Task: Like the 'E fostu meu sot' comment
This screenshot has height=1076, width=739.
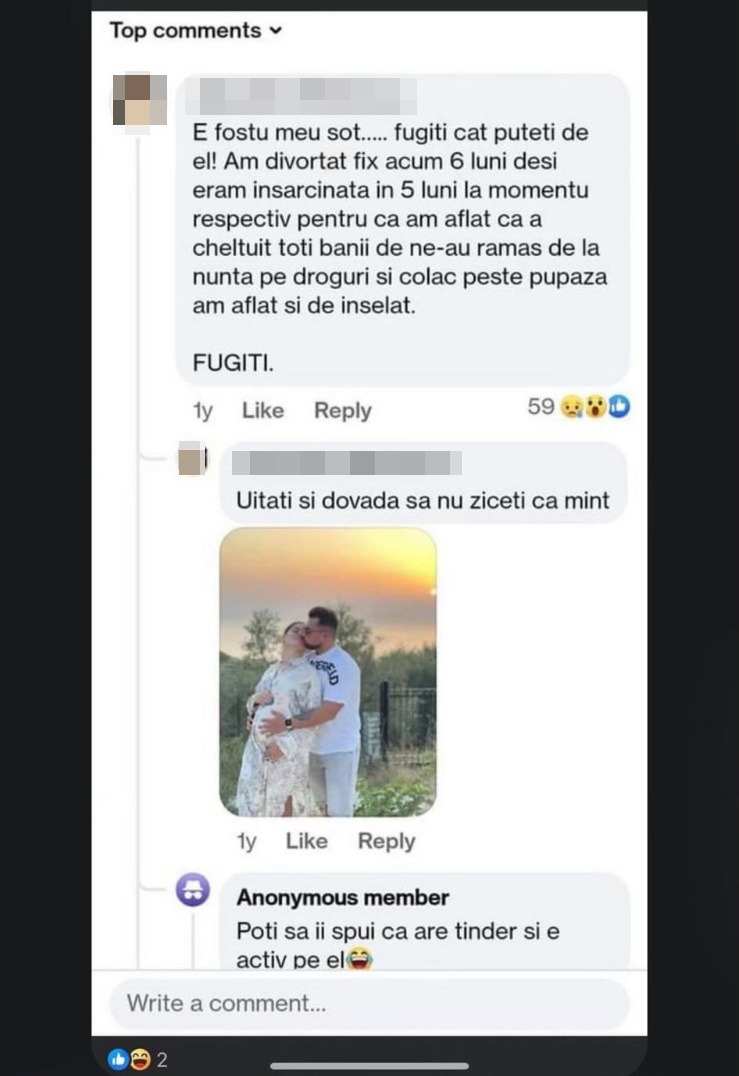Action: (262, 410)
